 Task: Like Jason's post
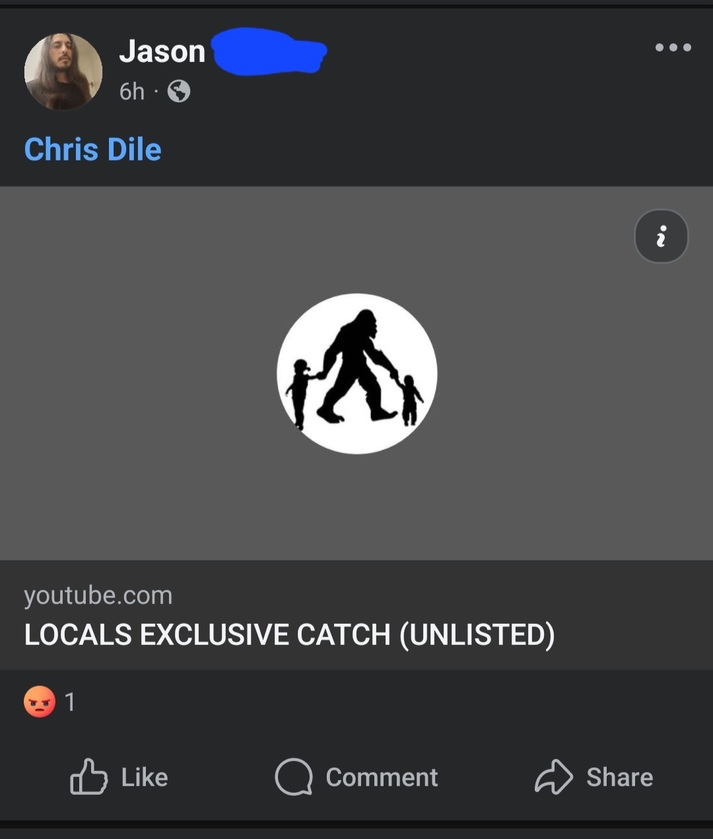119,777
